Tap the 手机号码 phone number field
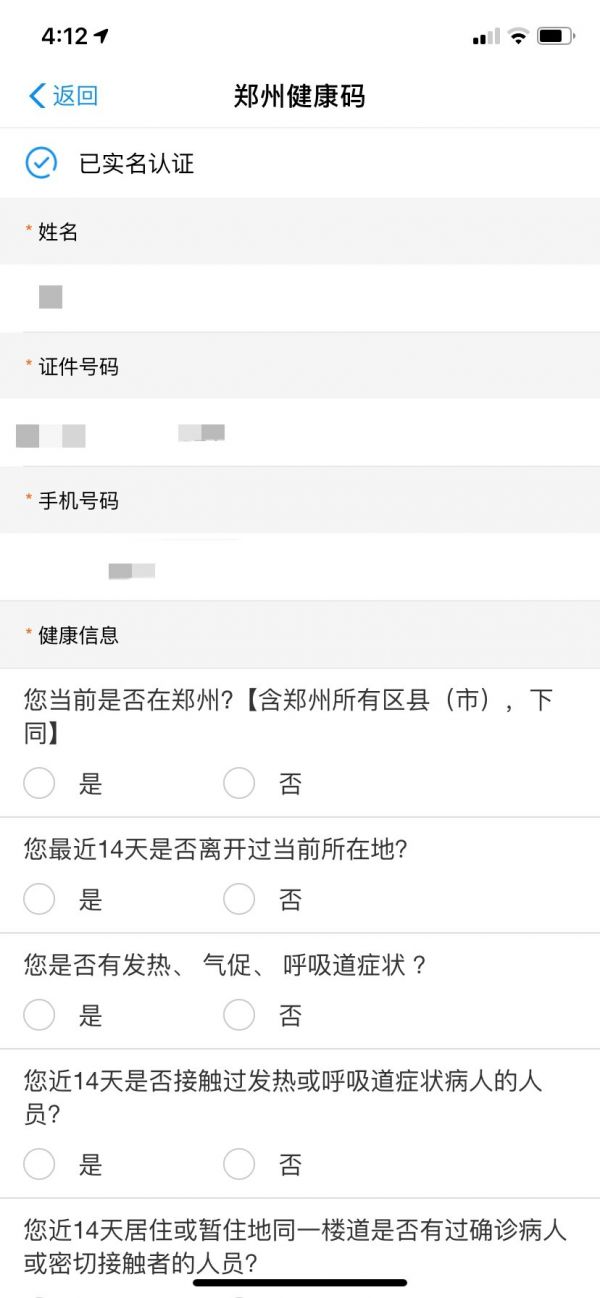Screen dimensions: 600x1298 click(x=300, y=567)
